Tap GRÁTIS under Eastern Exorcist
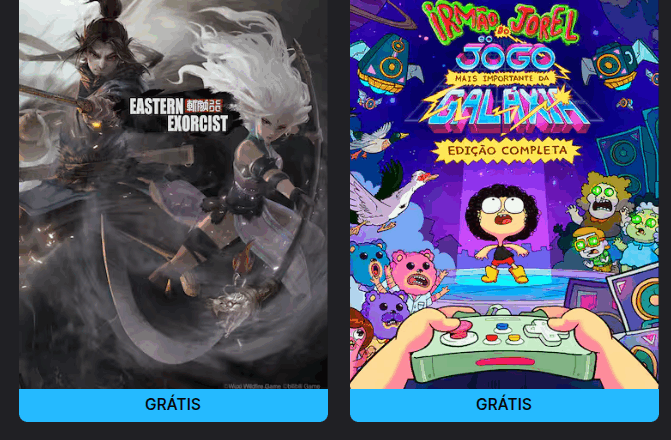 [173, 405]
